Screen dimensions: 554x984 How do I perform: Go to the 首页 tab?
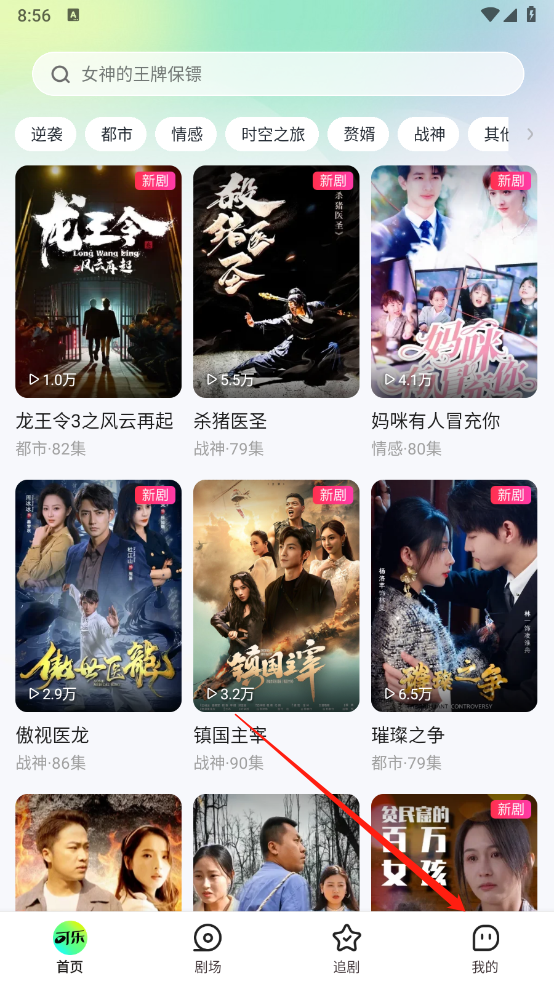pyautogui.click(x=70, y=948)
